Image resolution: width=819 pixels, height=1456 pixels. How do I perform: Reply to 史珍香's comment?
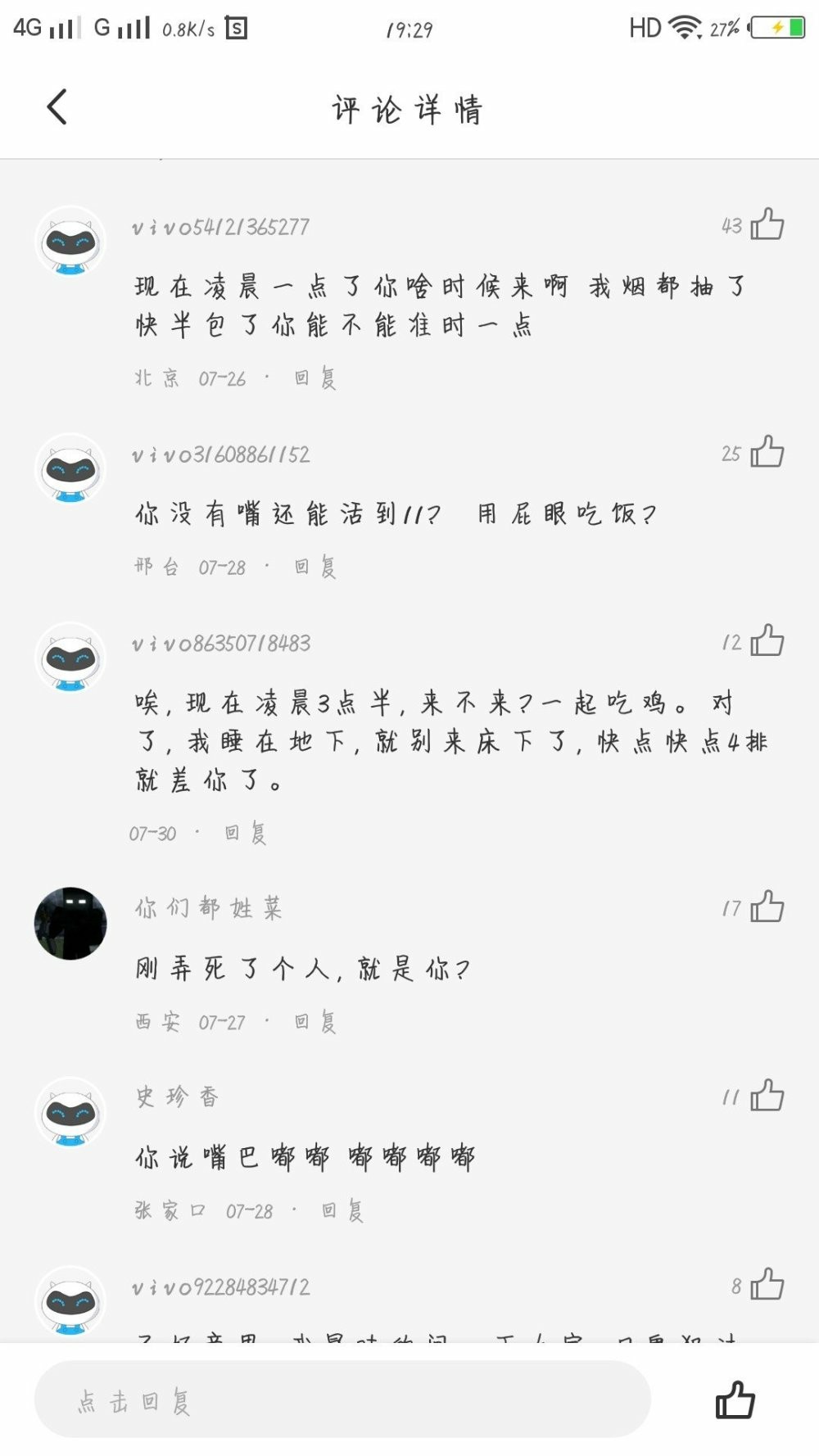342,1210
